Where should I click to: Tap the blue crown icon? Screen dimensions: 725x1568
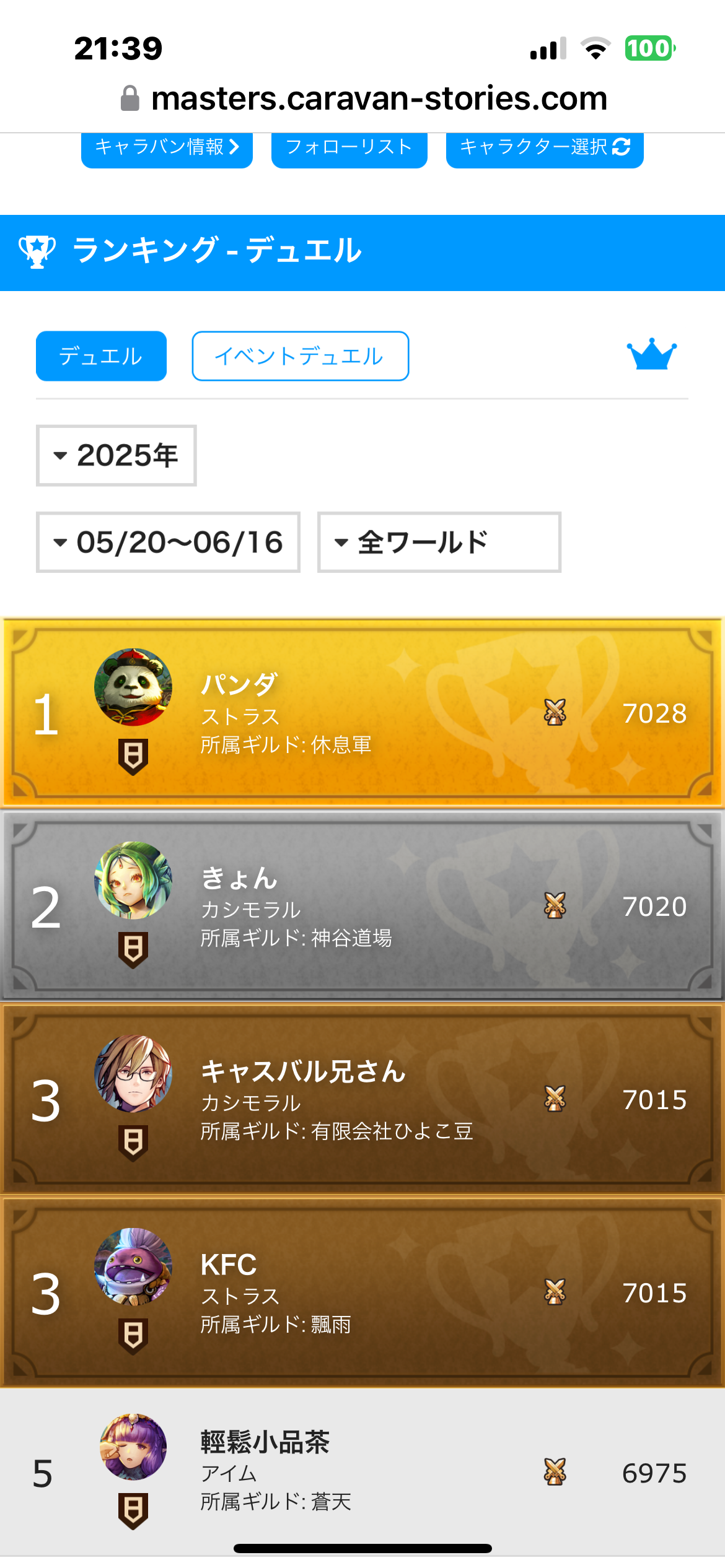[651, 355]
